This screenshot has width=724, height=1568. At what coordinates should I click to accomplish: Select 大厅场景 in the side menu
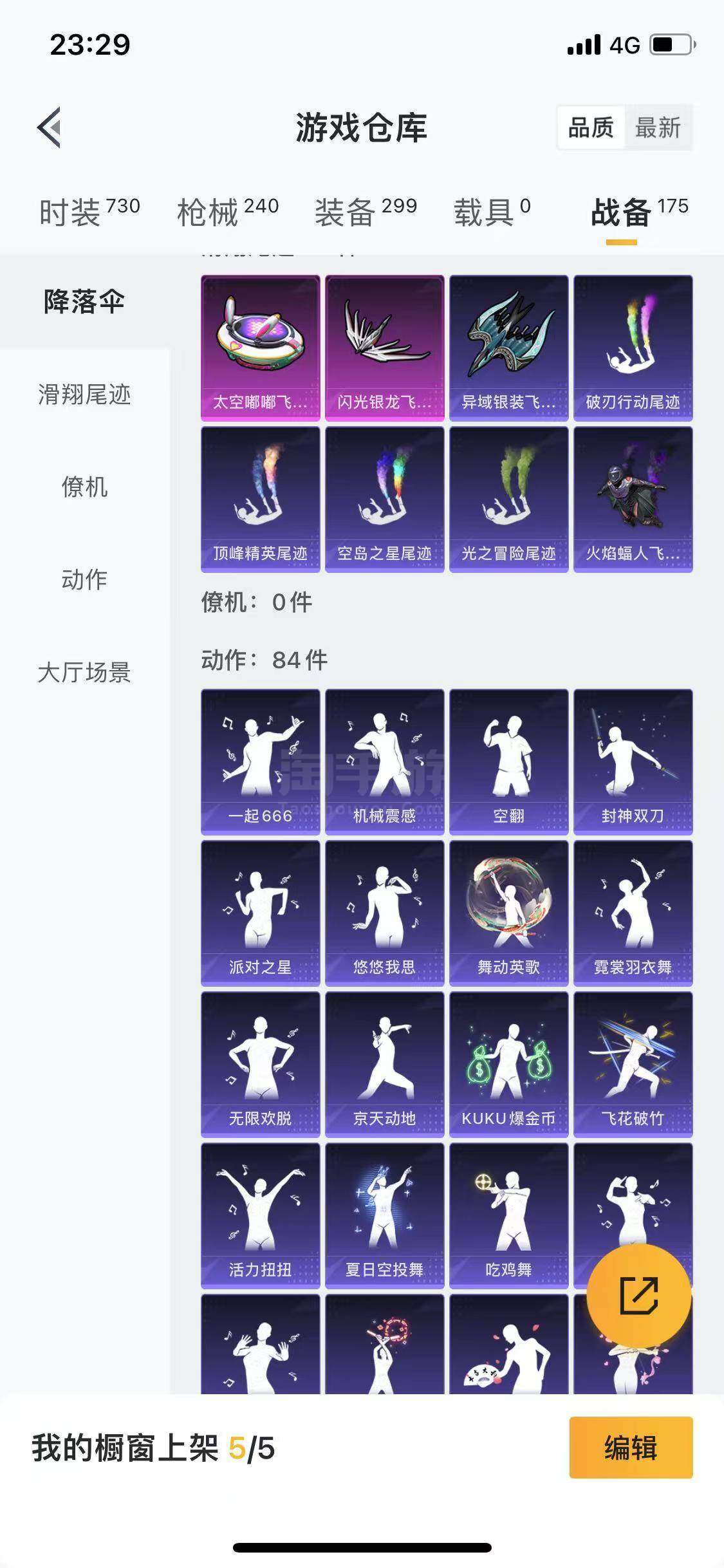click(x=84, y=672)
